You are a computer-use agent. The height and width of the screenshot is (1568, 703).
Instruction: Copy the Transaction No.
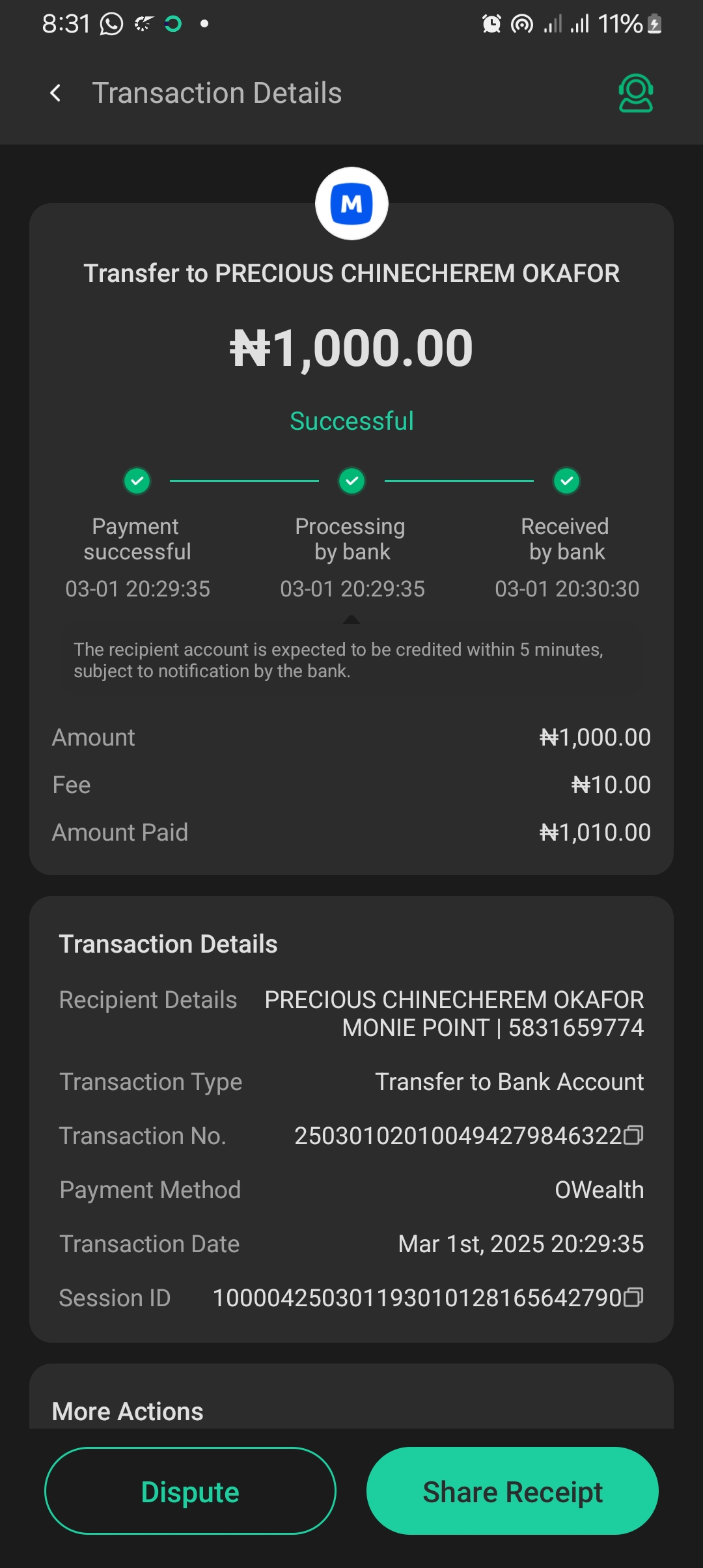[x=633, y=1136]
